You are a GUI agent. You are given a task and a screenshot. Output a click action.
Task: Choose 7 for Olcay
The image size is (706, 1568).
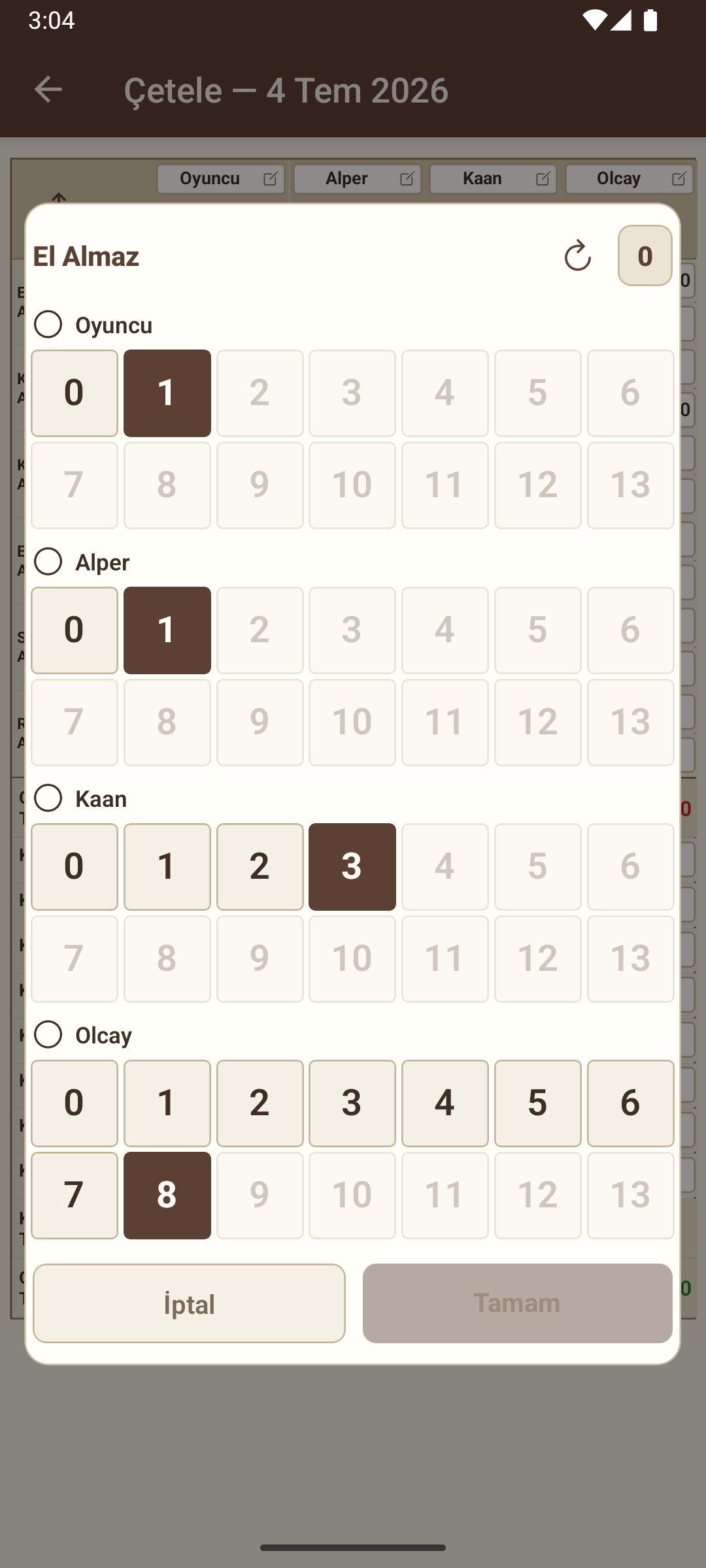click(x=75, y=1196)
